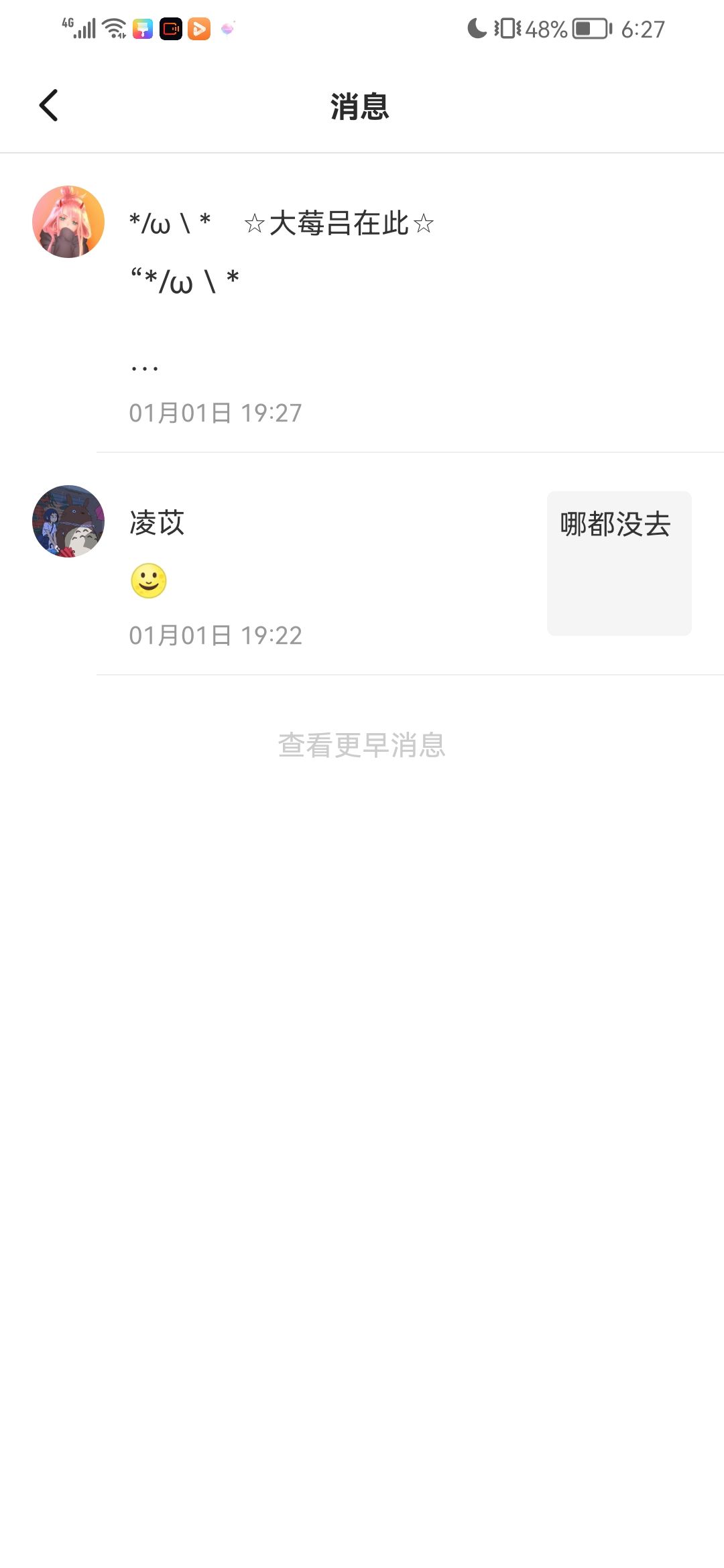
Task: View 凌苡's profile avatar
Action: [68, 521]
